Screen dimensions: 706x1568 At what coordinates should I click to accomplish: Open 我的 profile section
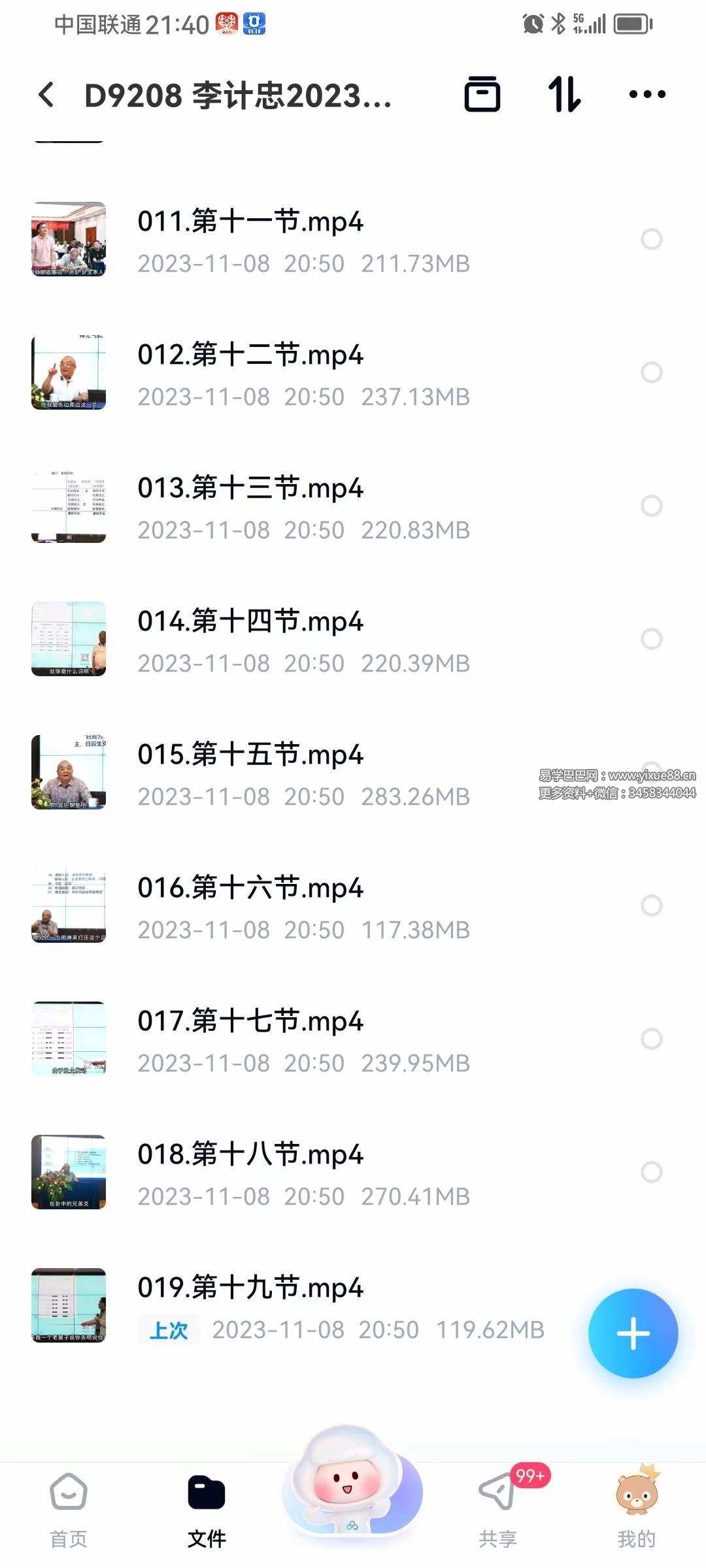coord(637,1503)
